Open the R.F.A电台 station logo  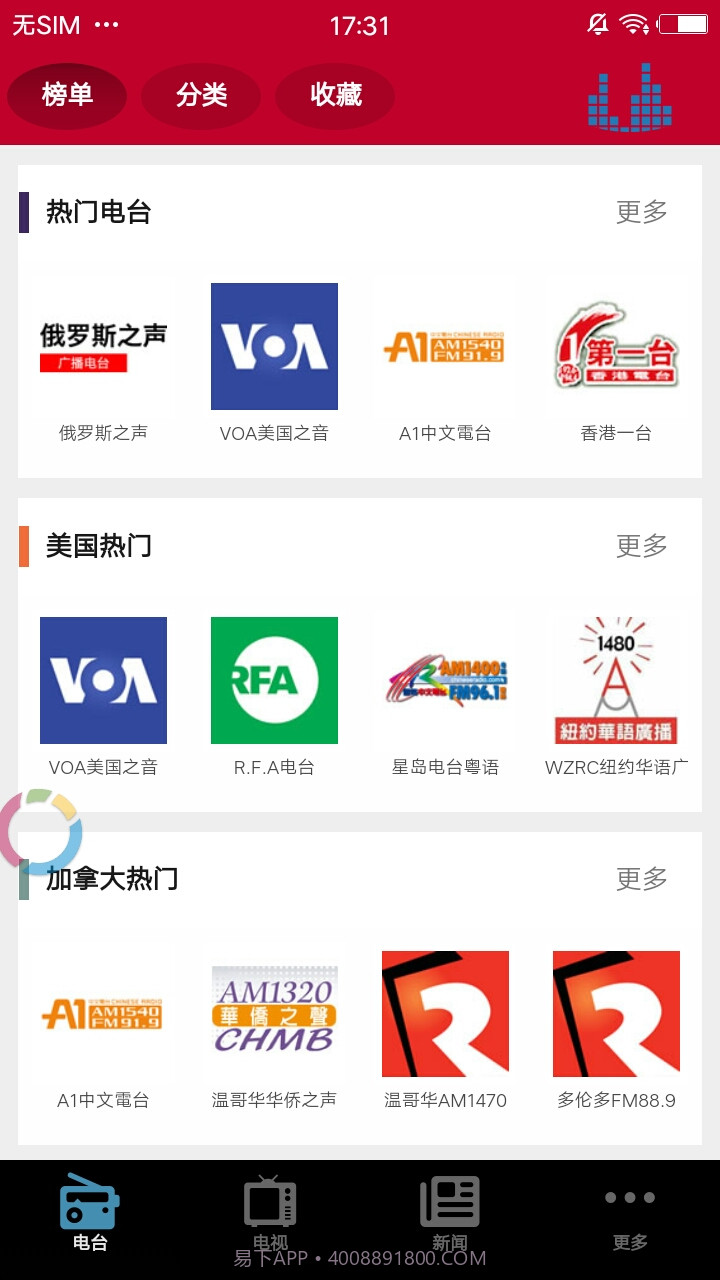274,679
